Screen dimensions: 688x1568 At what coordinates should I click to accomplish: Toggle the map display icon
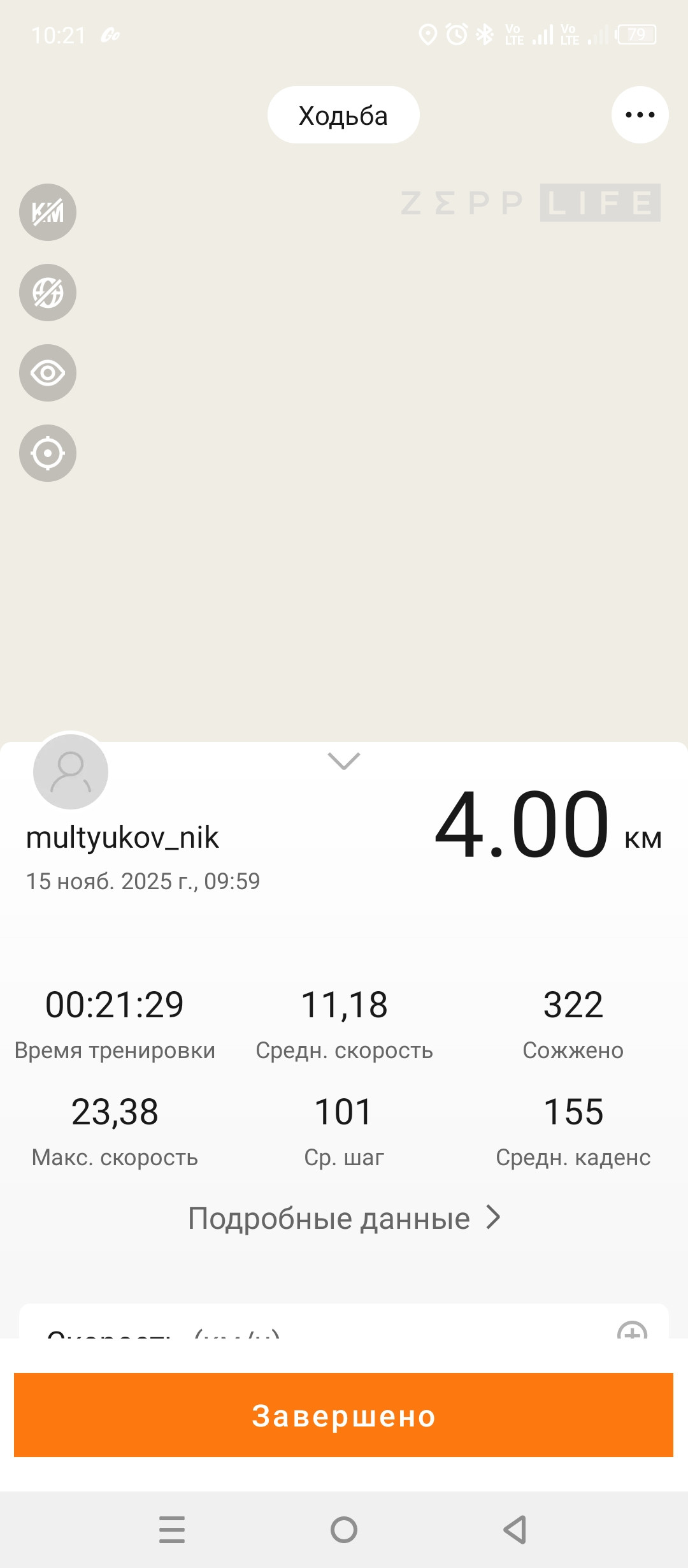(48, 293)
